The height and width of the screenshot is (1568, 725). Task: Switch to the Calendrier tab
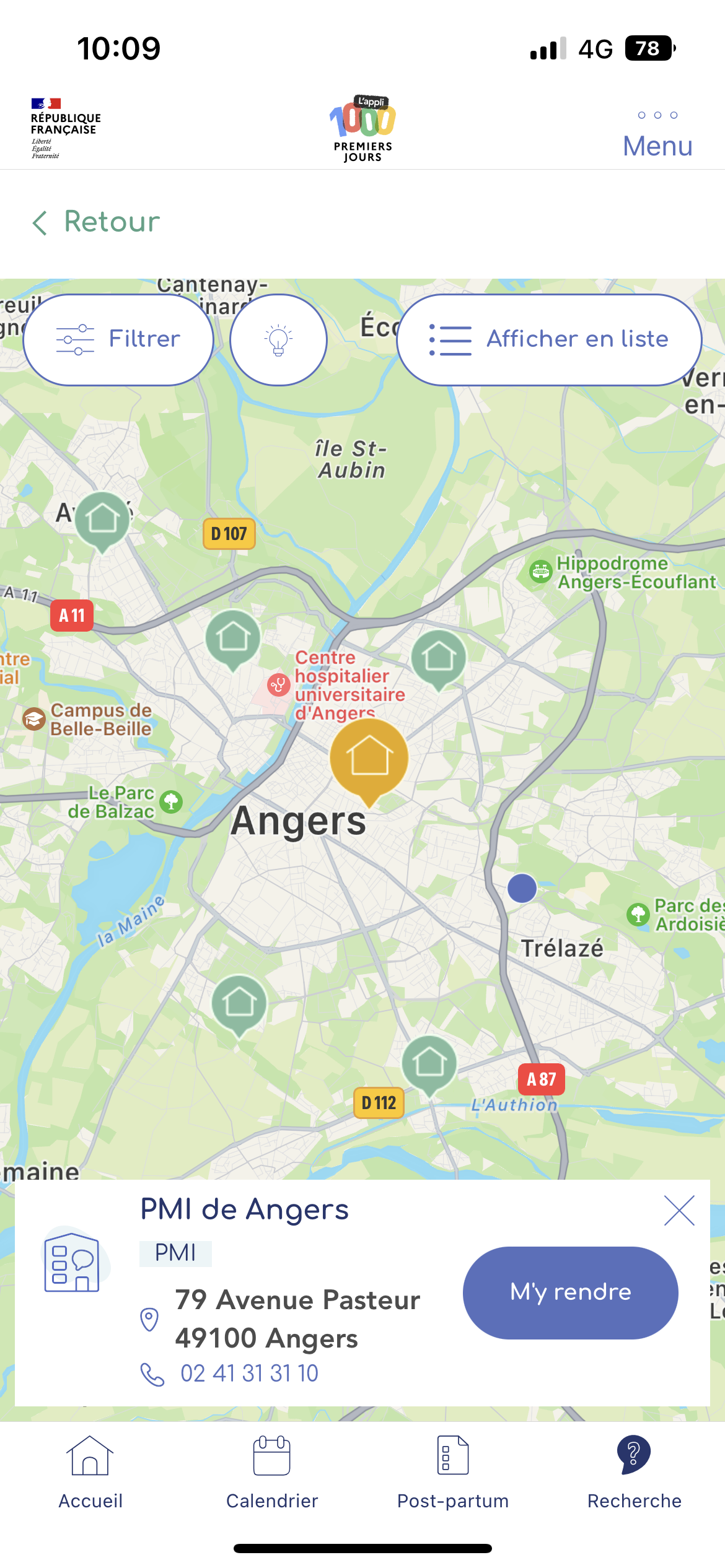point(272,1473)
